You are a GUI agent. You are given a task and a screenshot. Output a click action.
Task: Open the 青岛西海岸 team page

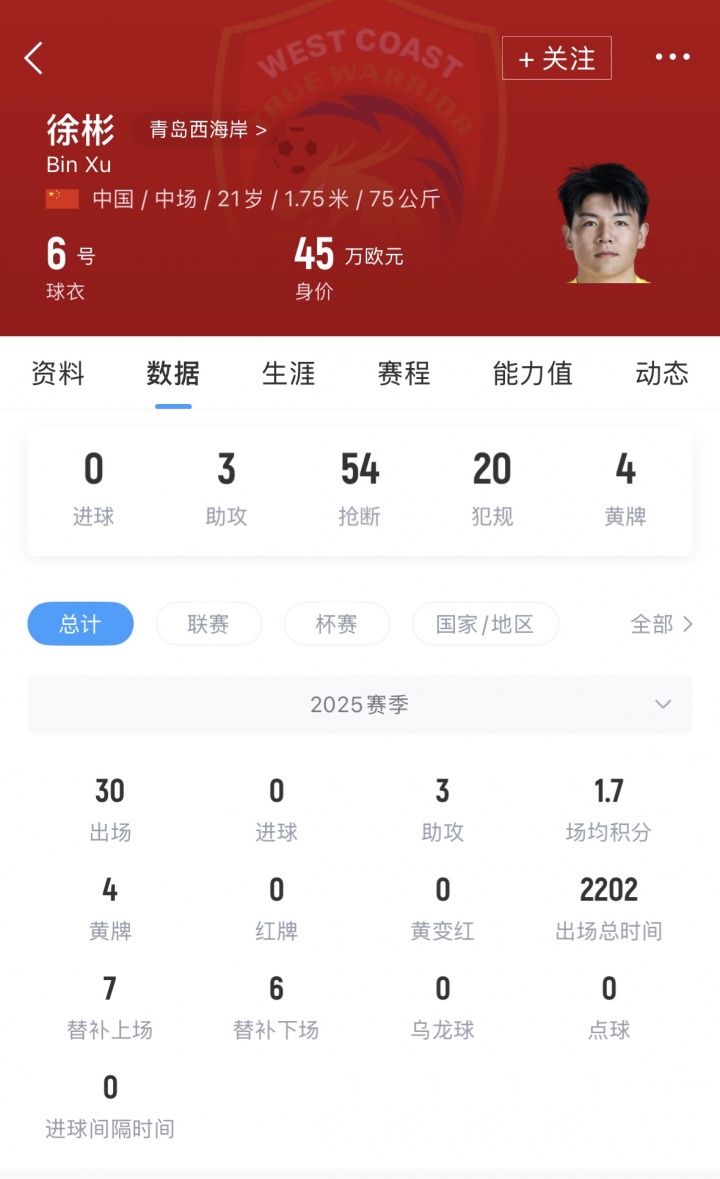coord(199,131)
